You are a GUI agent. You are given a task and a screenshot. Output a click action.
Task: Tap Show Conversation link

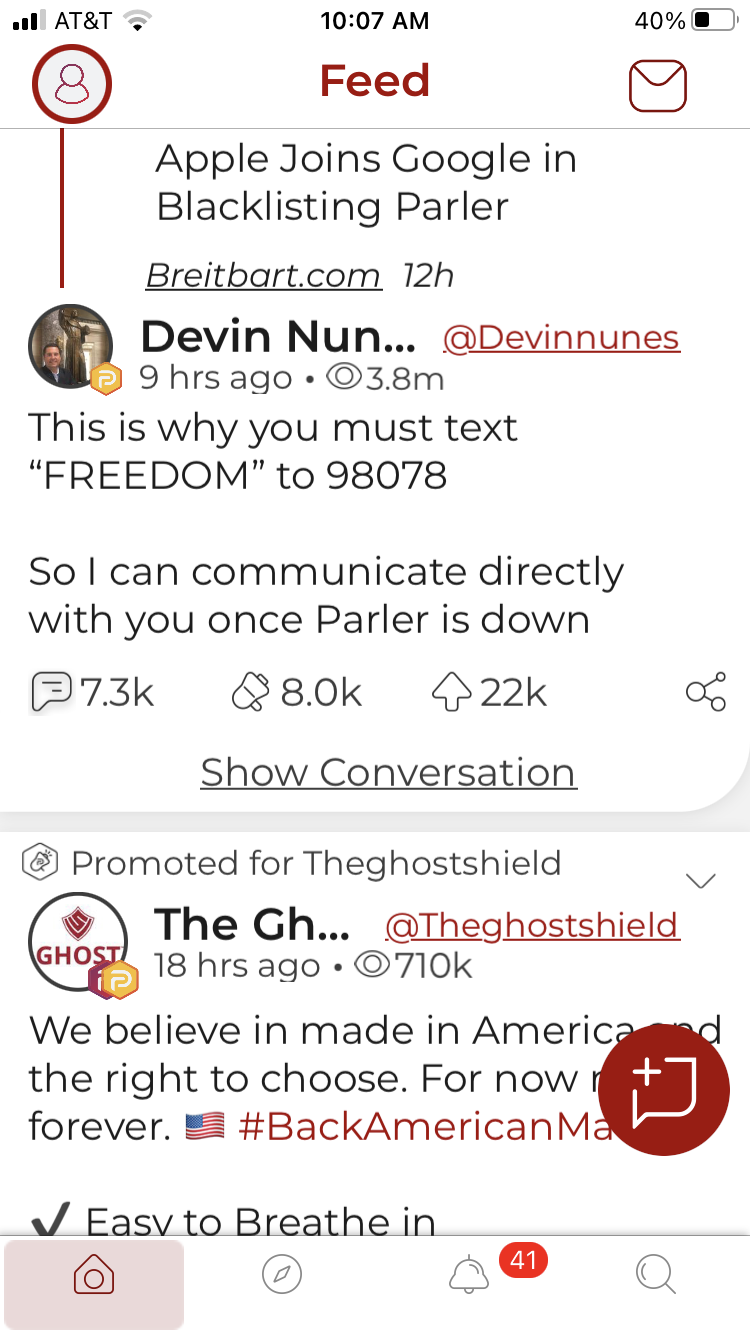(x=389, y=772)
